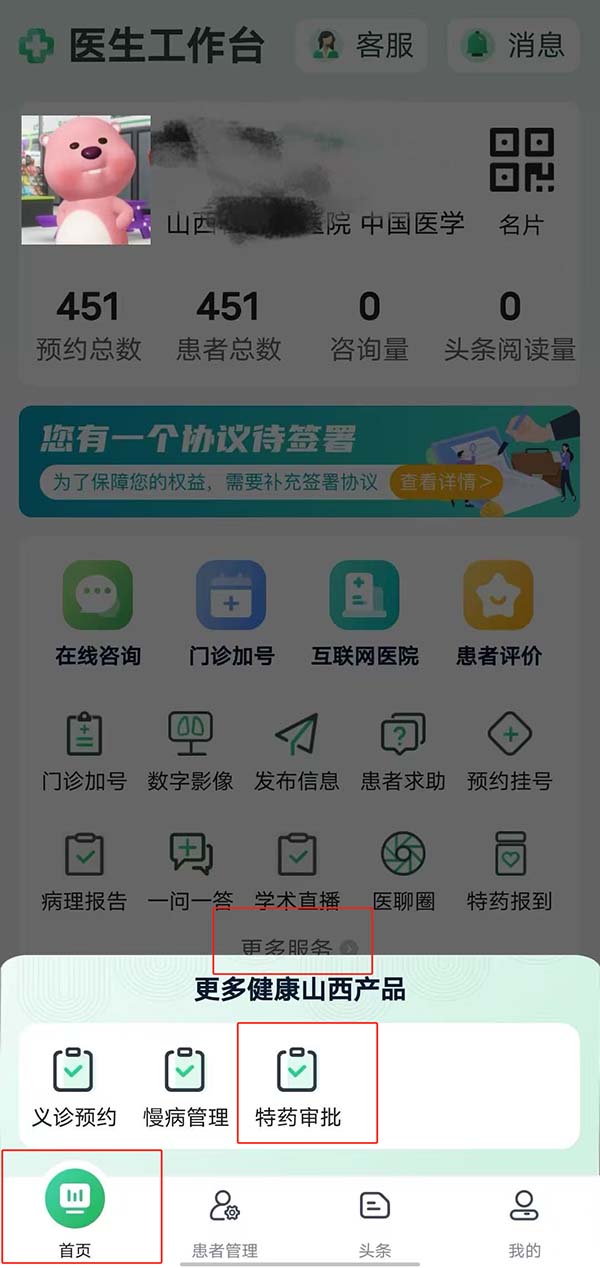Open 义诊预约 in the product sheet
600x1268 pixels.
click(74, 1087)
